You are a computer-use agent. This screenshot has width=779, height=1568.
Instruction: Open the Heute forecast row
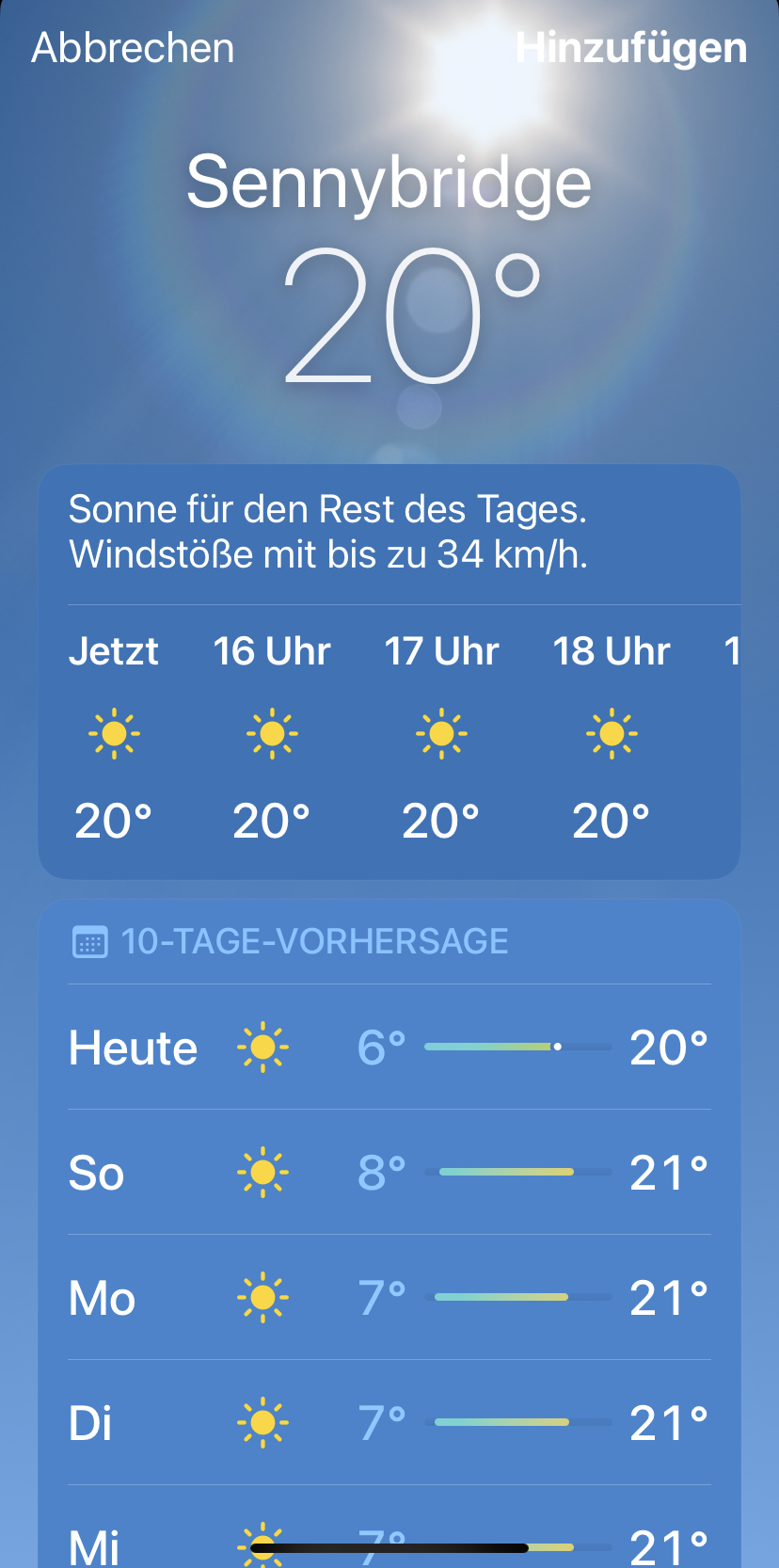coord(389,1047)
